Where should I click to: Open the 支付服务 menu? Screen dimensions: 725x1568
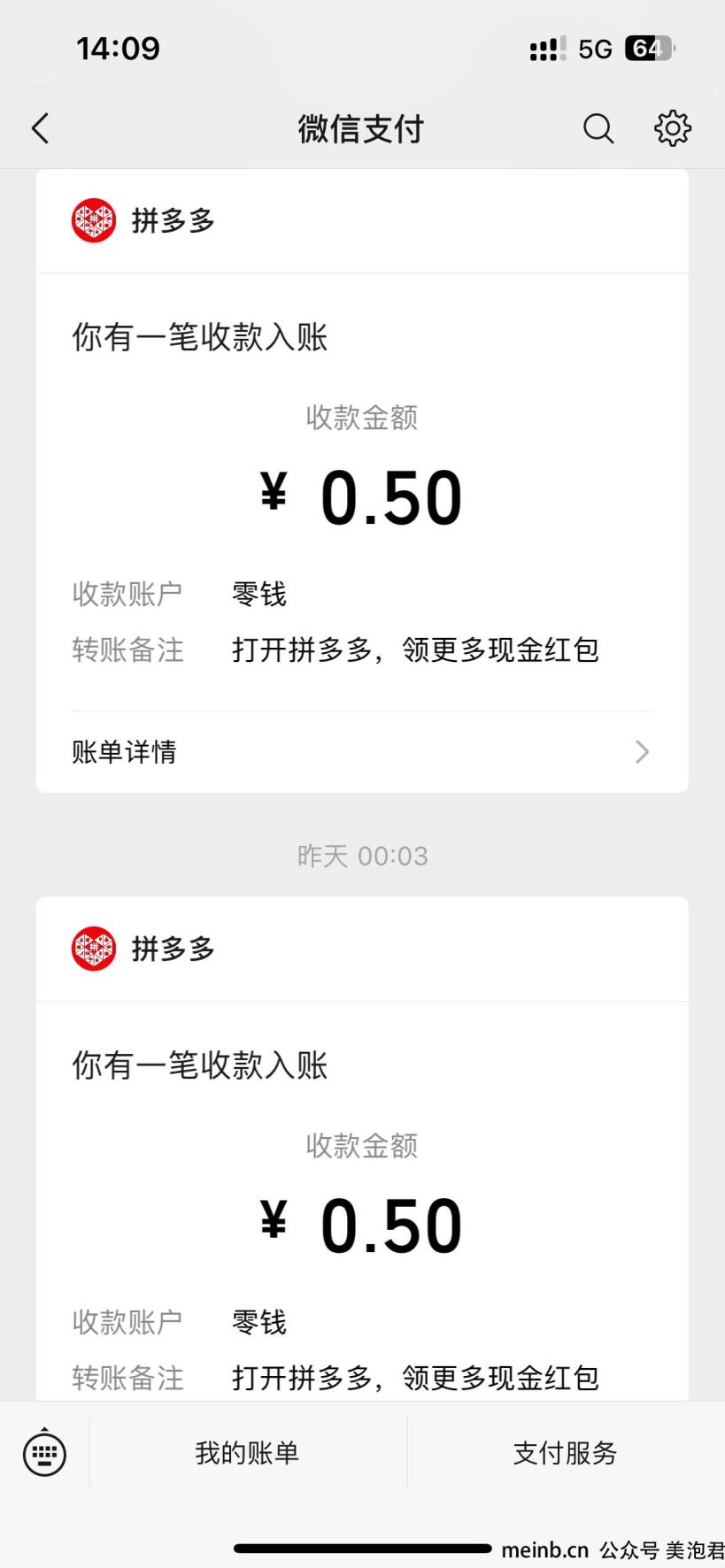click(566, 1453)
